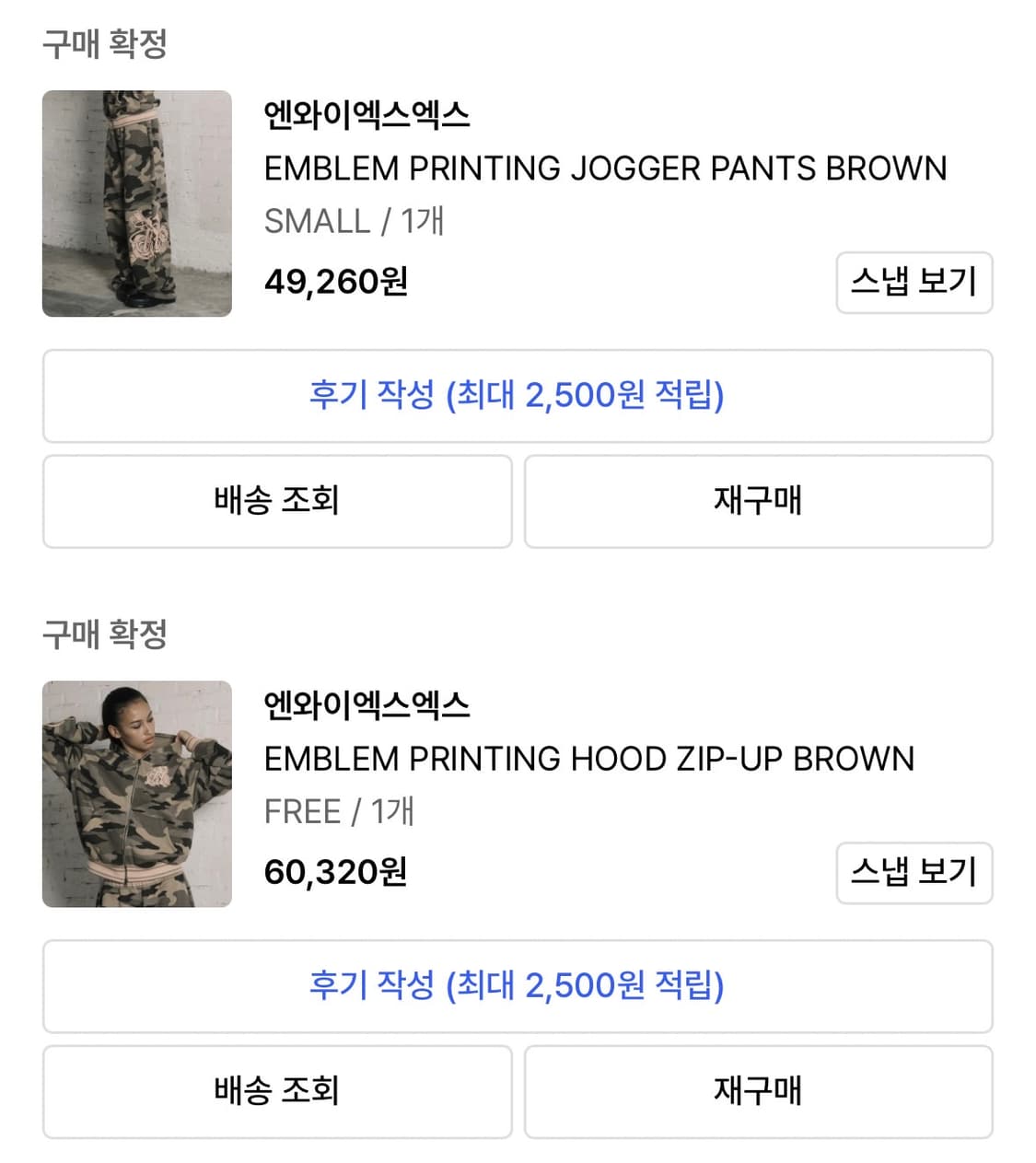Click the 60,320원 price text
This screenshot has width=1036, height=1163.
point(335,872)
